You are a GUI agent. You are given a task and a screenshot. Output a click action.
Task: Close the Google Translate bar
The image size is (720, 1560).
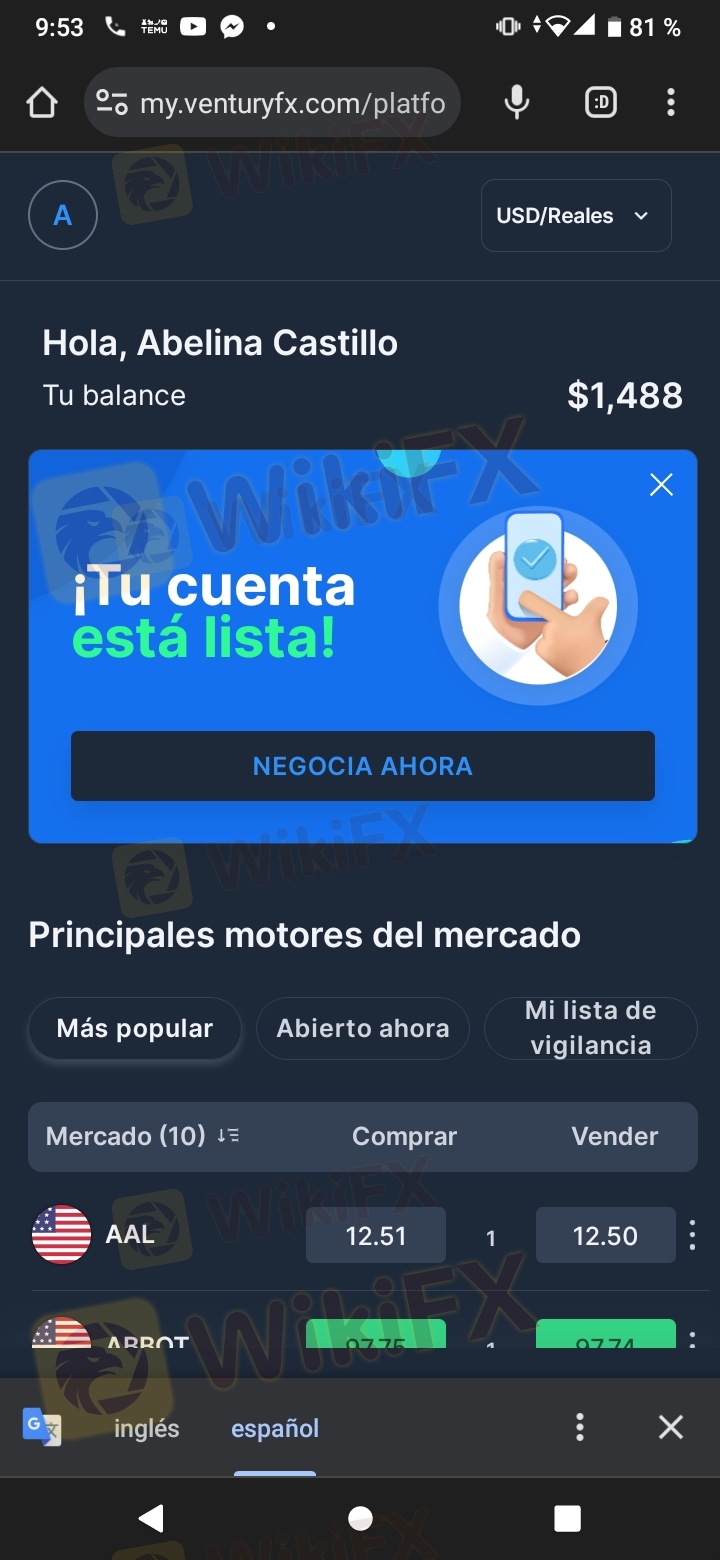(671, 1427)
